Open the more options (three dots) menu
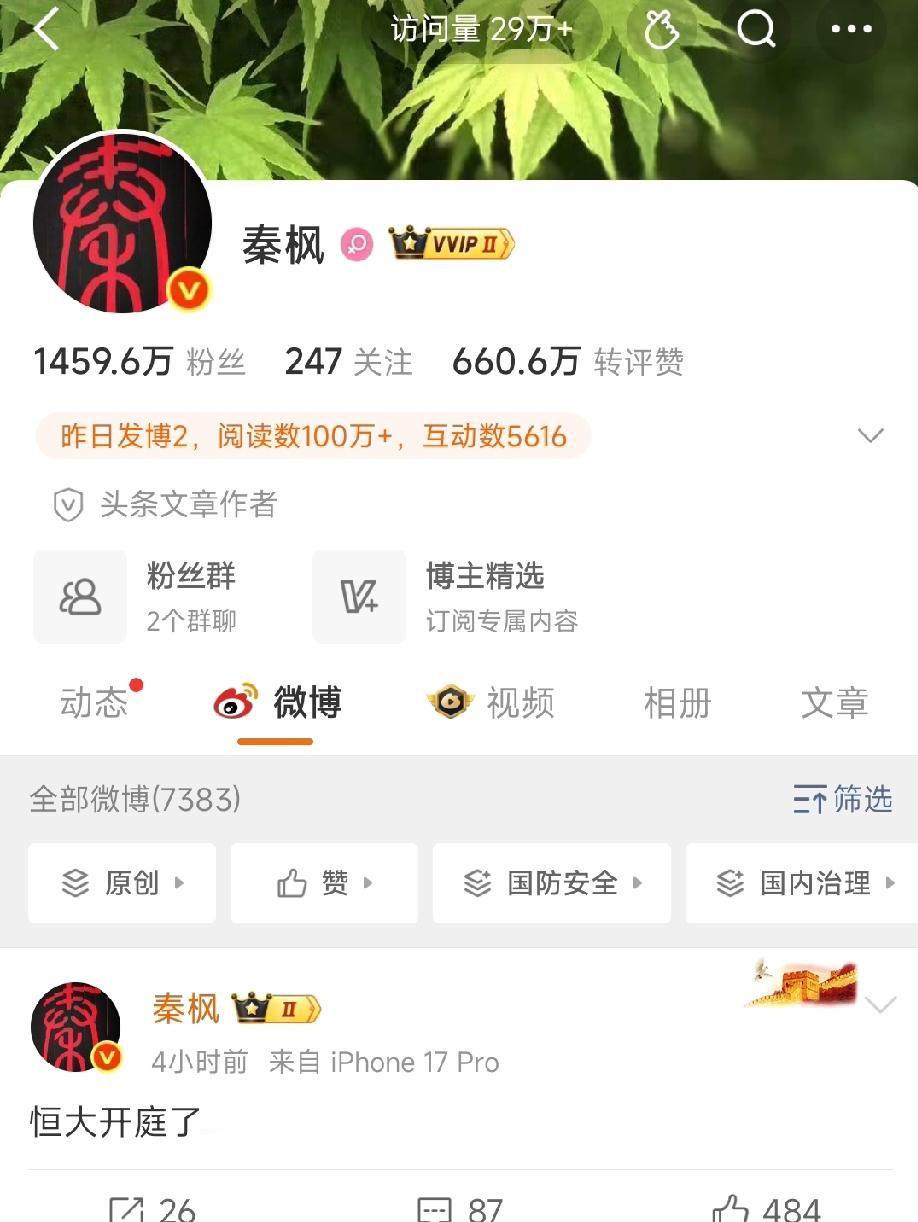918x1222 pixels. pos(851,30)
